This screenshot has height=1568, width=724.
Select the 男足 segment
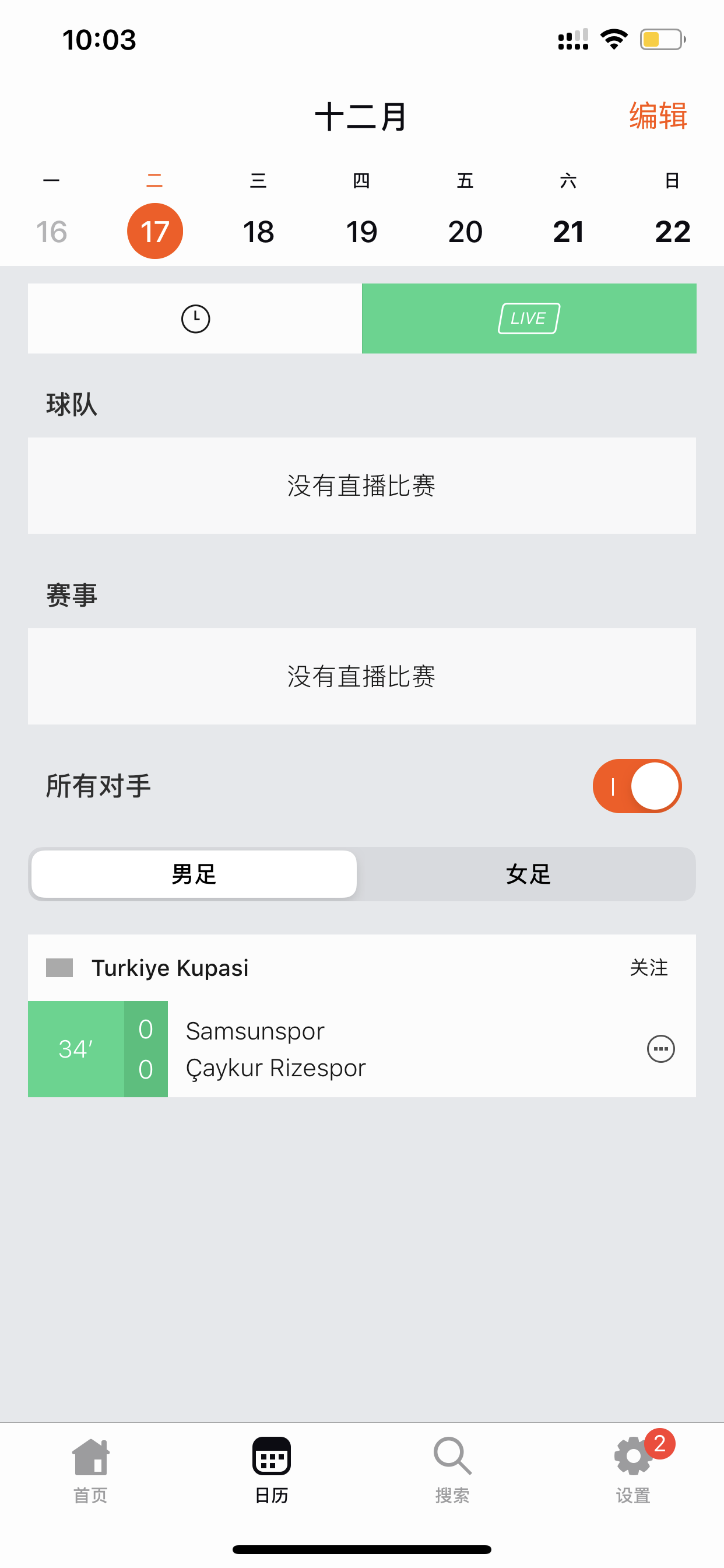point(194,874)
